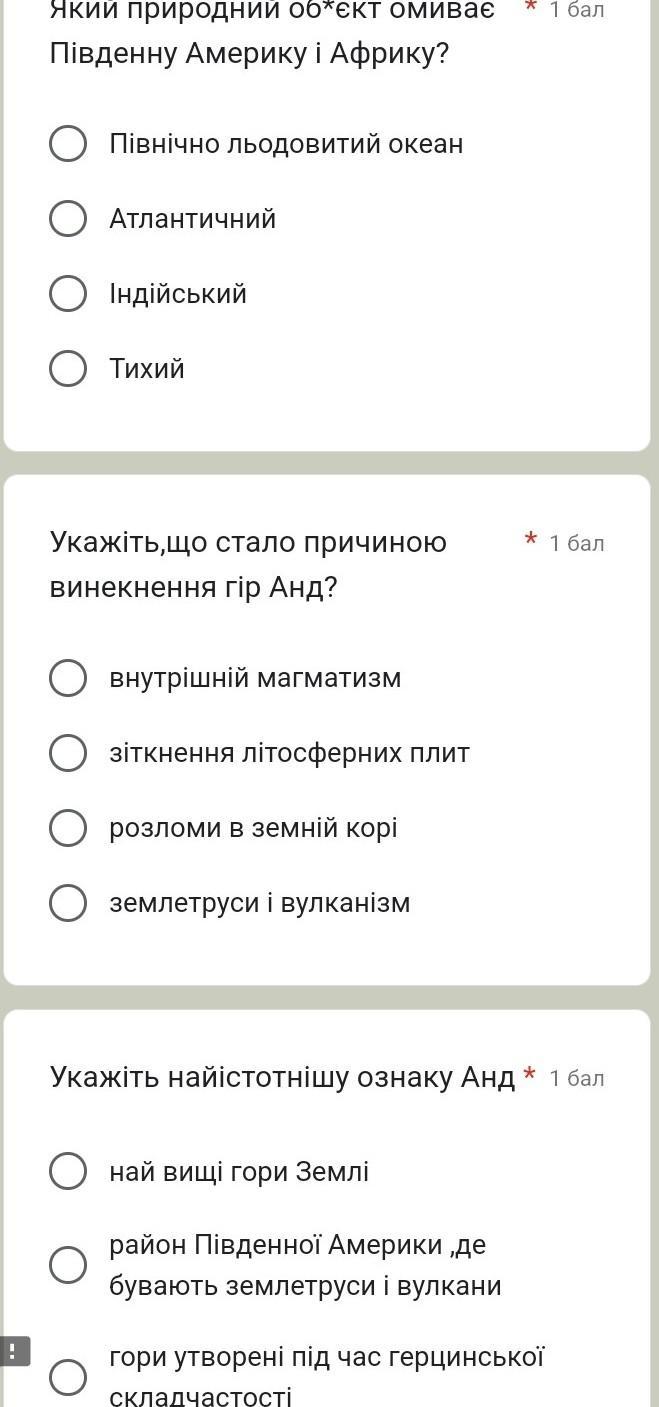
Task: Tap the exclamation feedback icon
Action: 14,1351
